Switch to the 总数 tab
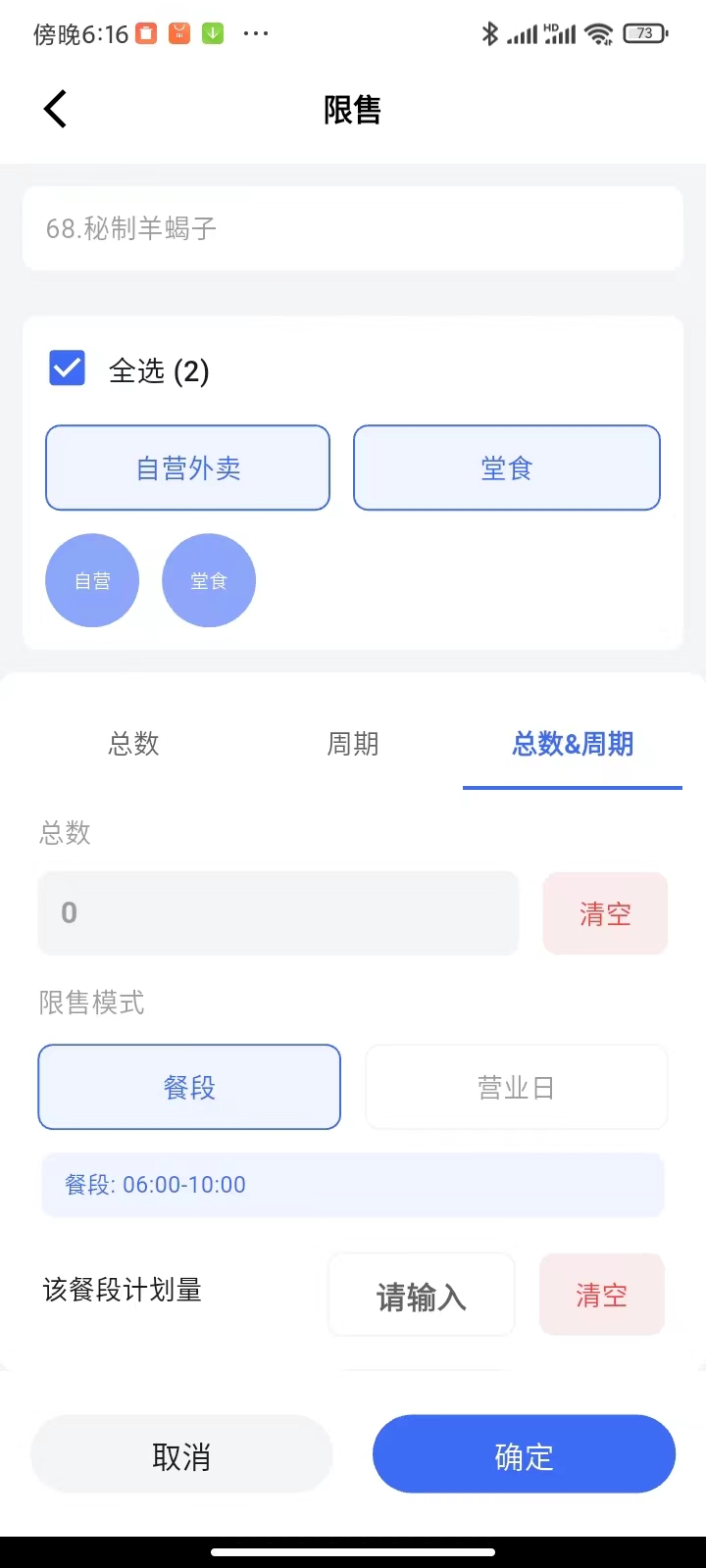 pyautogui.click(x=133, y=744)
